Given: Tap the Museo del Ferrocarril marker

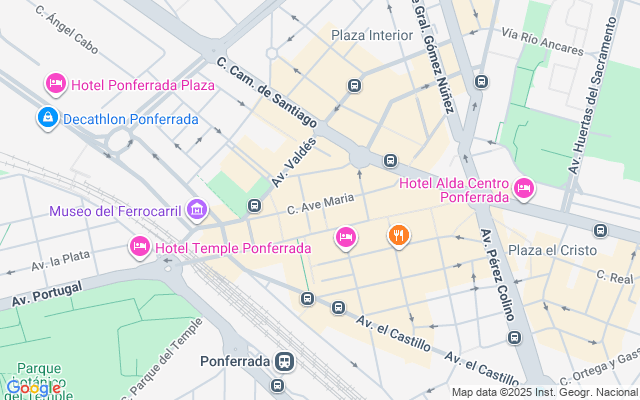Looking at the screenshot, I should pos(197,209).
